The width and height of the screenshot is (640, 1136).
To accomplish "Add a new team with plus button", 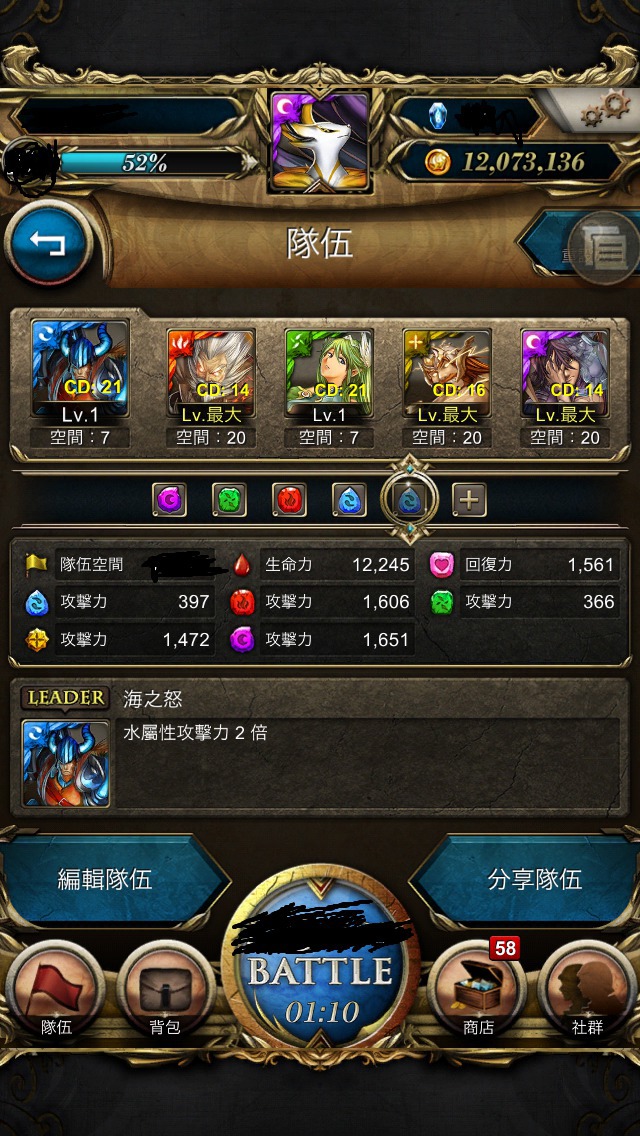I will click(x=470, y=500).
